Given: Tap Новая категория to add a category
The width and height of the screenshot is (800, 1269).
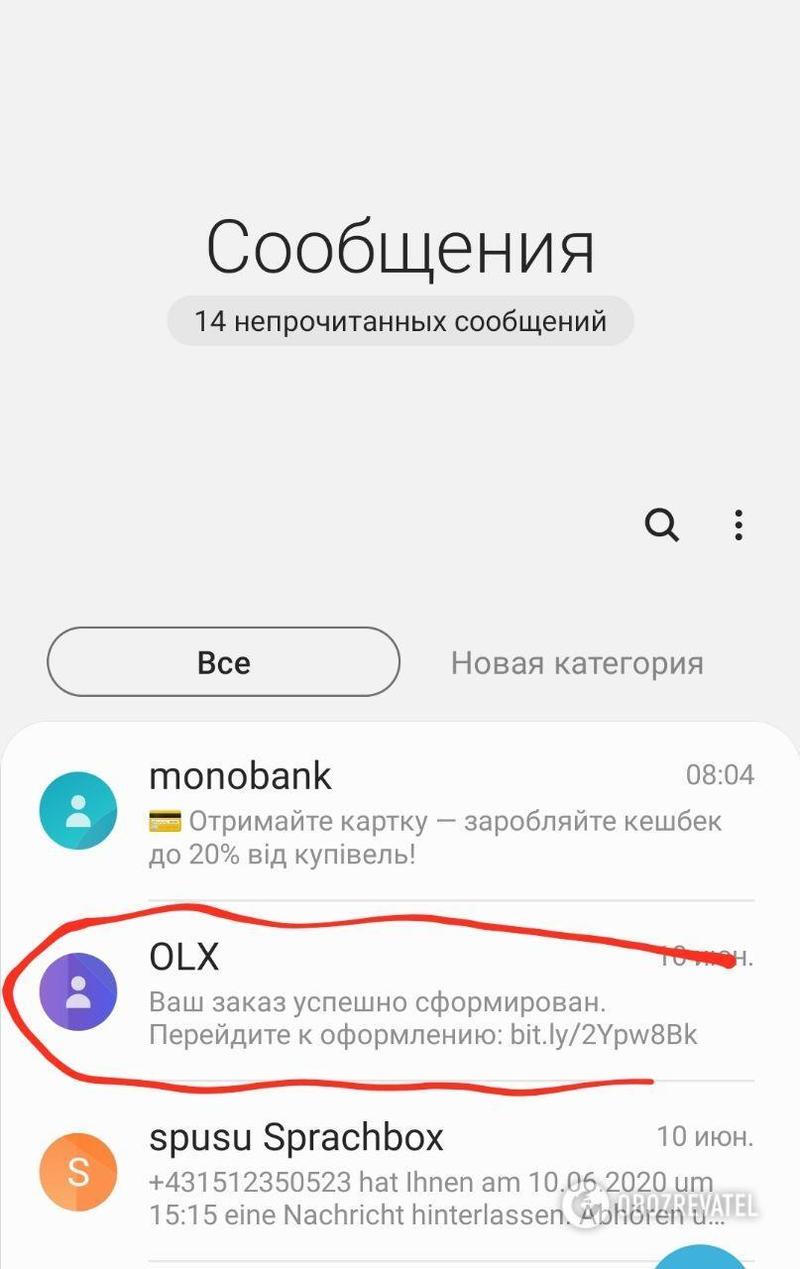Looking at the screenshot, I should coord(577,662).
